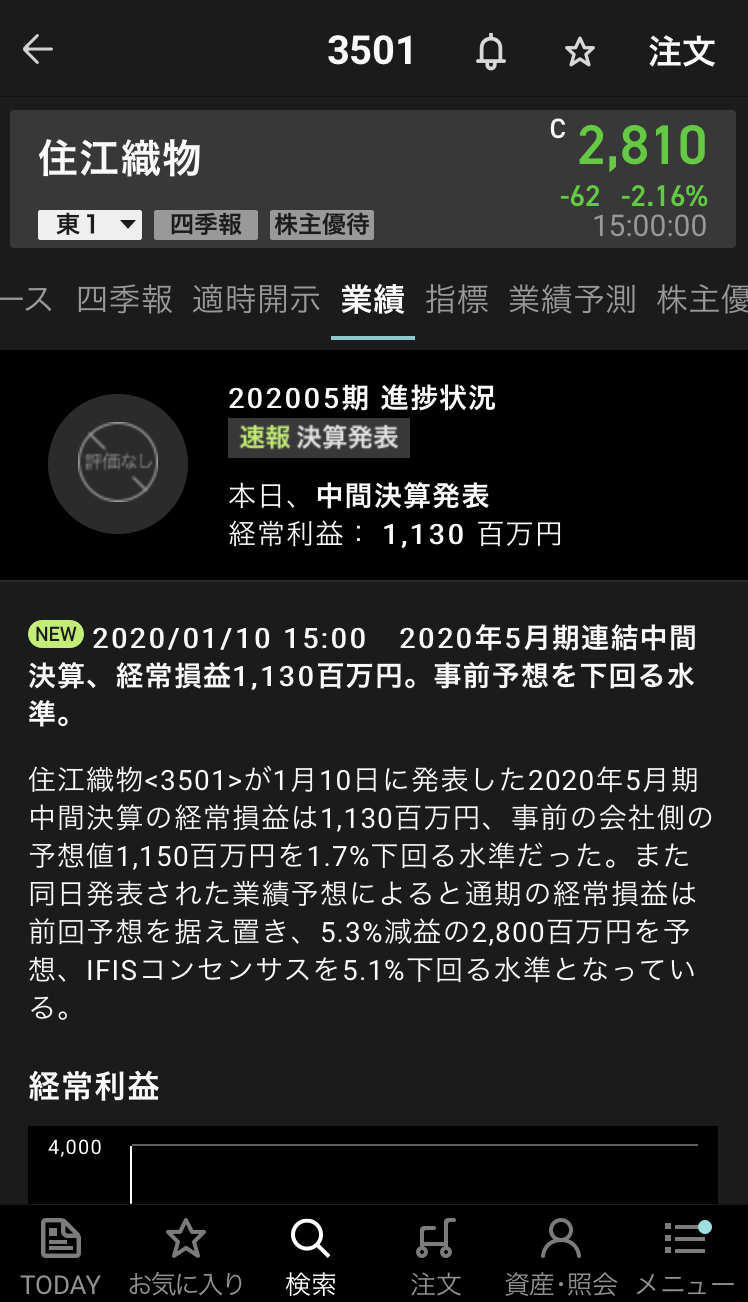Open the 東1 market dropdown
Screen dimensions: 748x1302
click(x=90, y=225)
